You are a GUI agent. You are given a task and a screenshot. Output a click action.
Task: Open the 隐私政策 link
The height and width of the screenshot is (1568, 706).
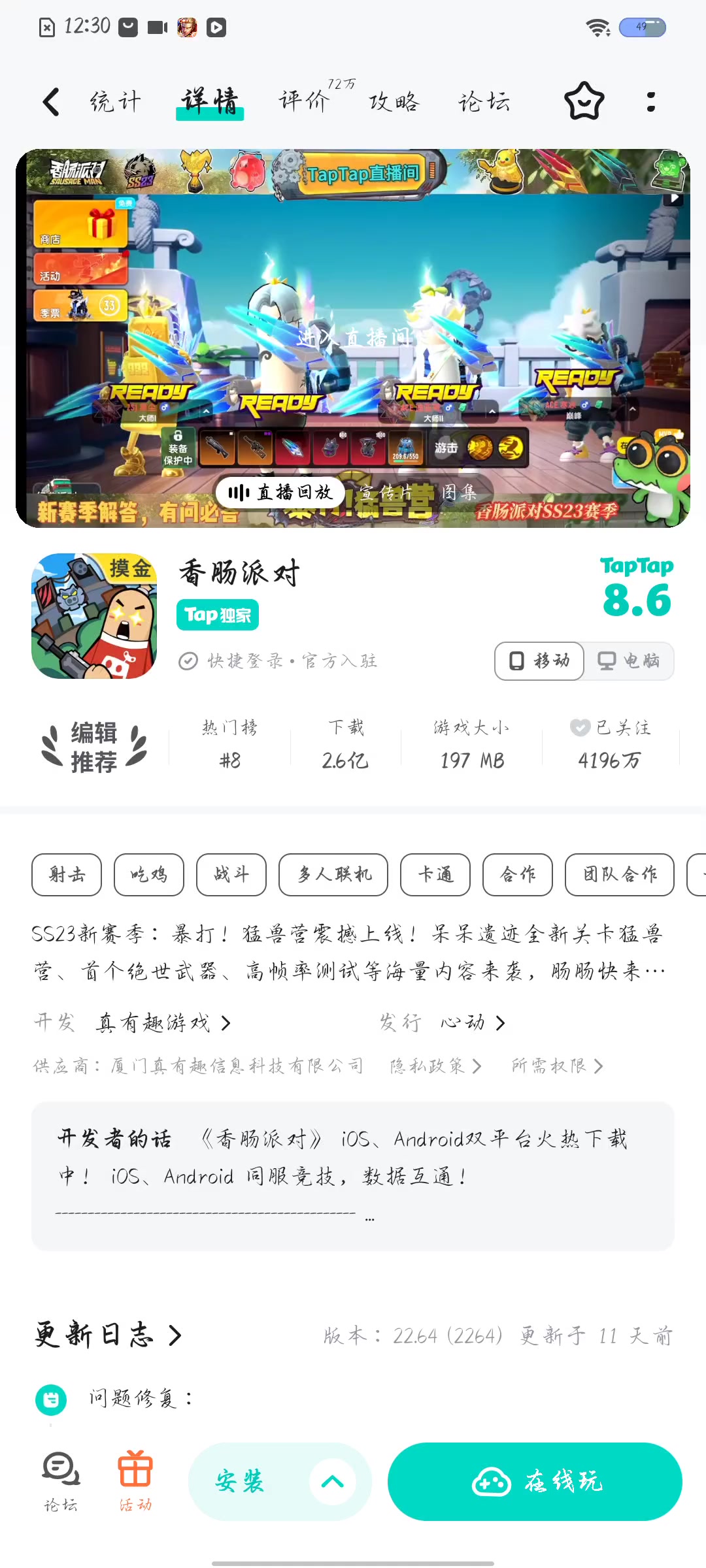coord(435,1066)
